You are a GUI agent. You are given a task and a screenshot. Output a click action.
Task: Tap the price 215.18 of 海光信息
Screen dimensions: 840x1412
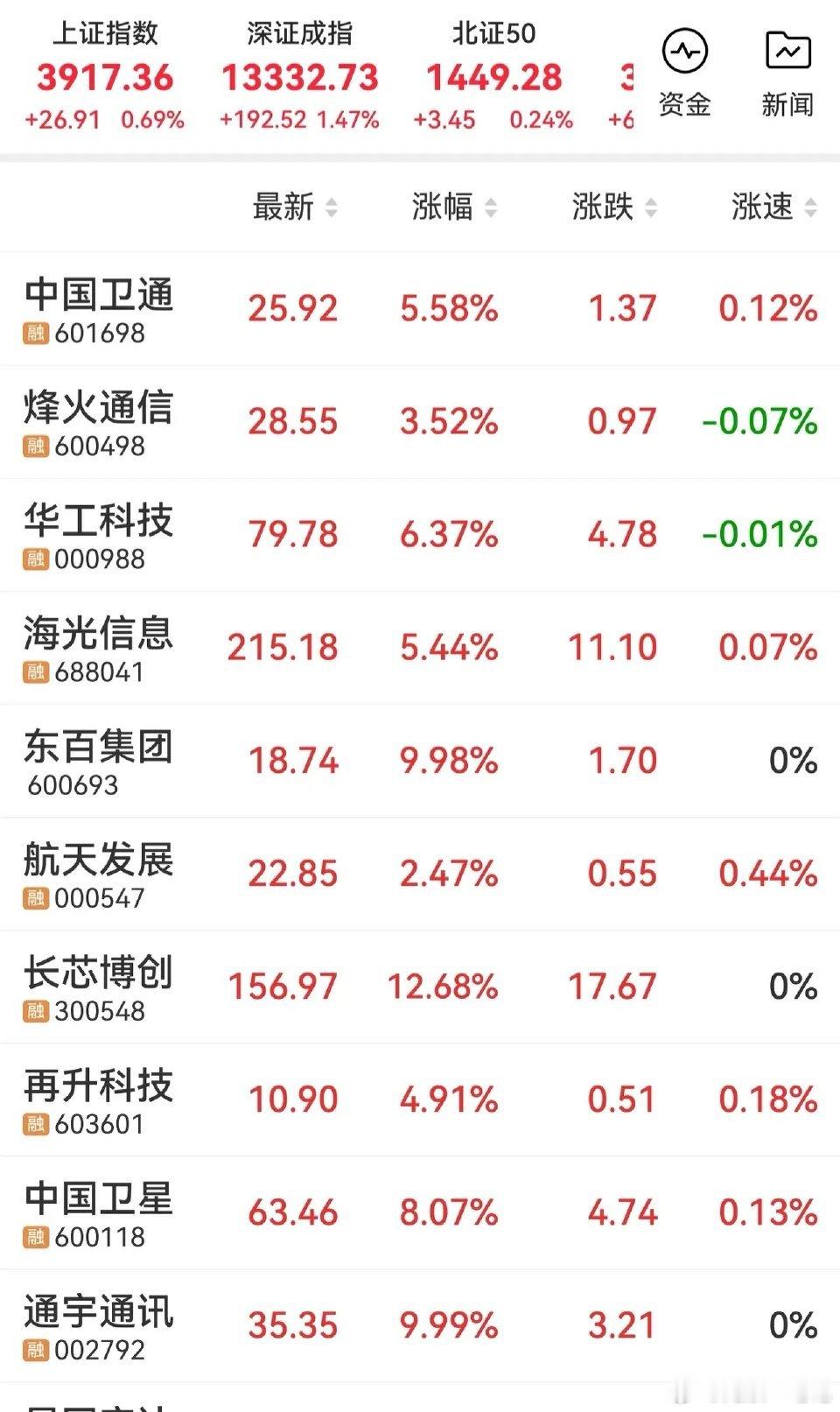pyautogui.click(x=280, y=646)
